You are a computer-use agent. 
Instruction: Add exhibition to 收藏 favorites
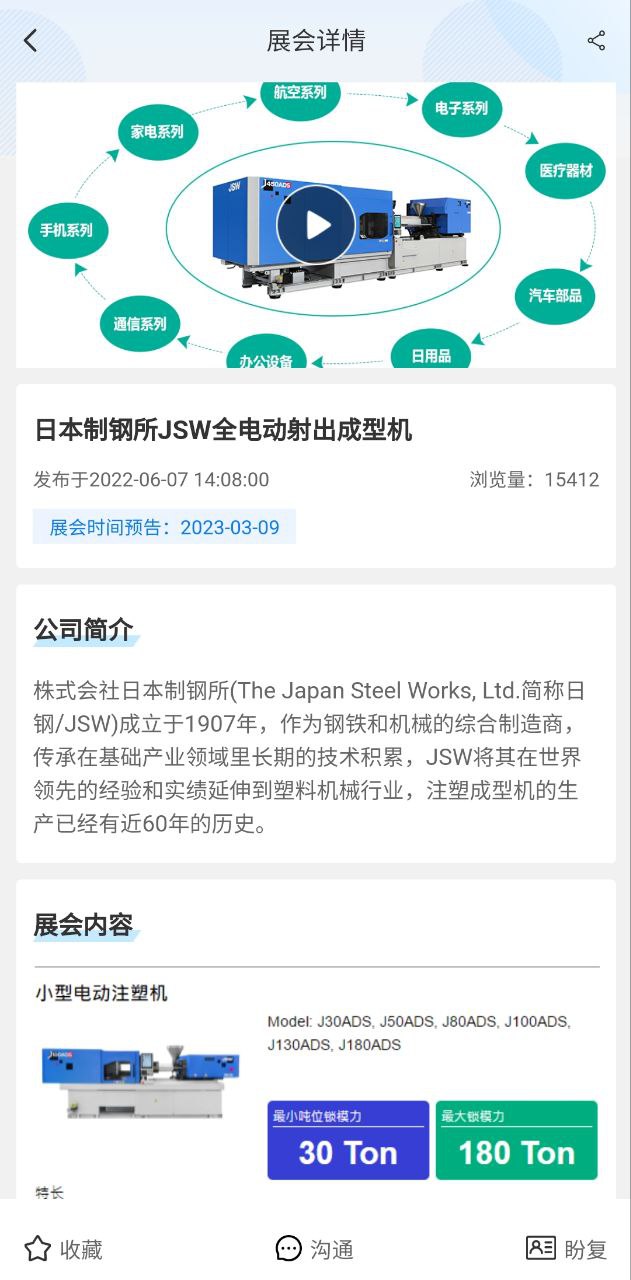pyautogui.click(x=63, y=1248)
